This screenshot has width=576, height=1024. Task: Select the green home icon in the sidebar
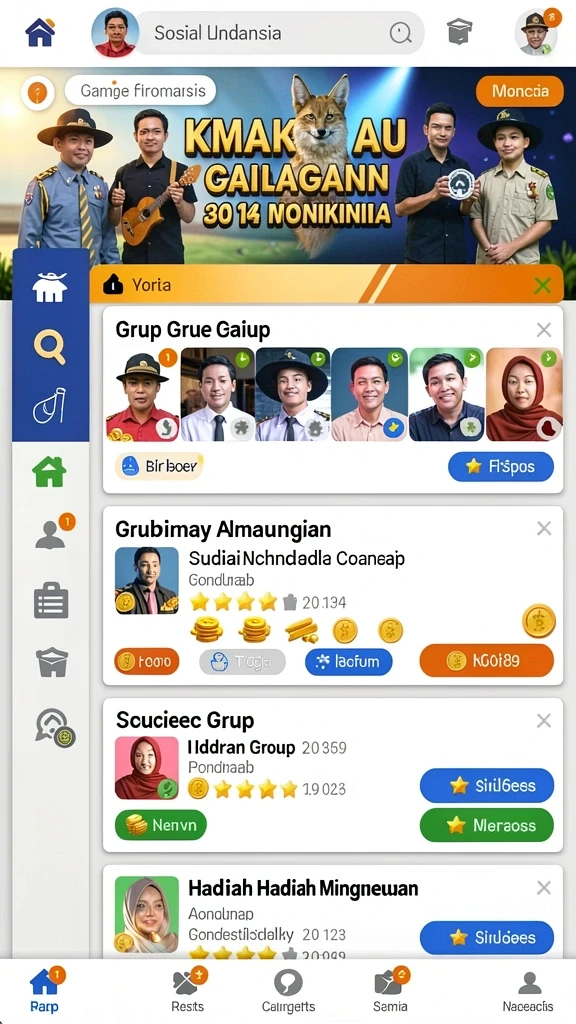coord(50,472)
